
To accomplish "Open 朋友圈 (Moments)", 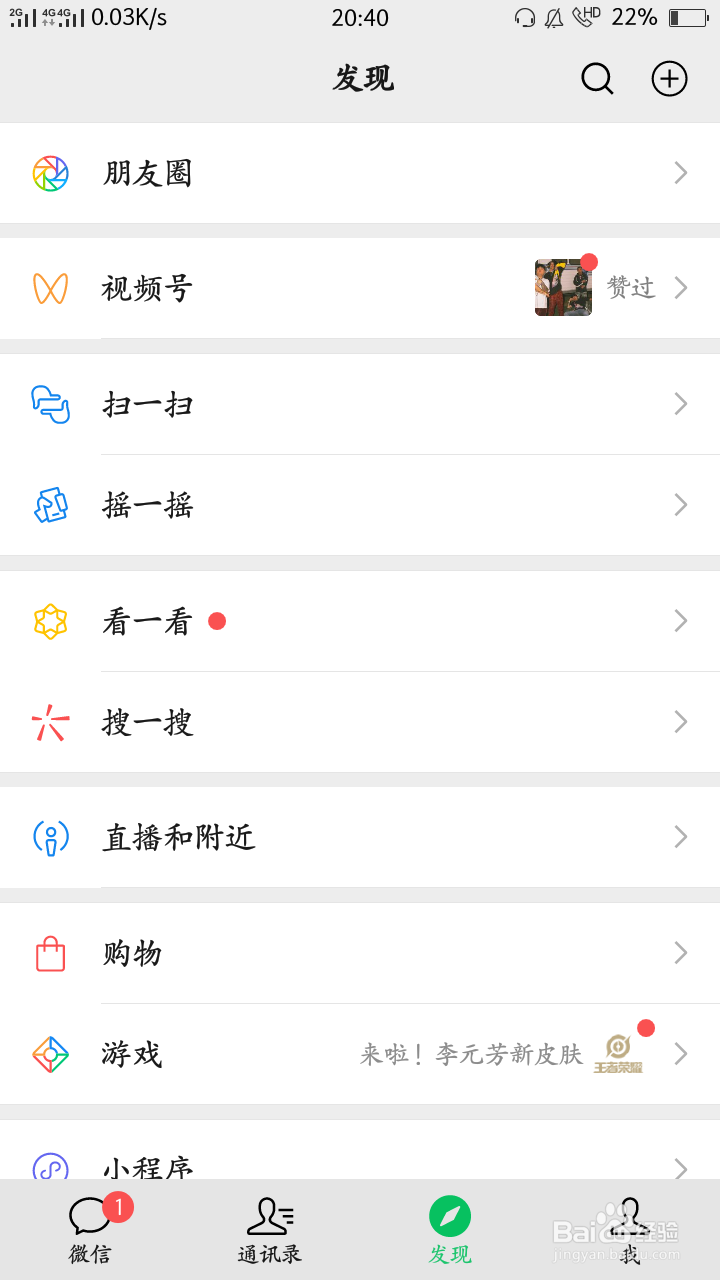I will [360, 173].
